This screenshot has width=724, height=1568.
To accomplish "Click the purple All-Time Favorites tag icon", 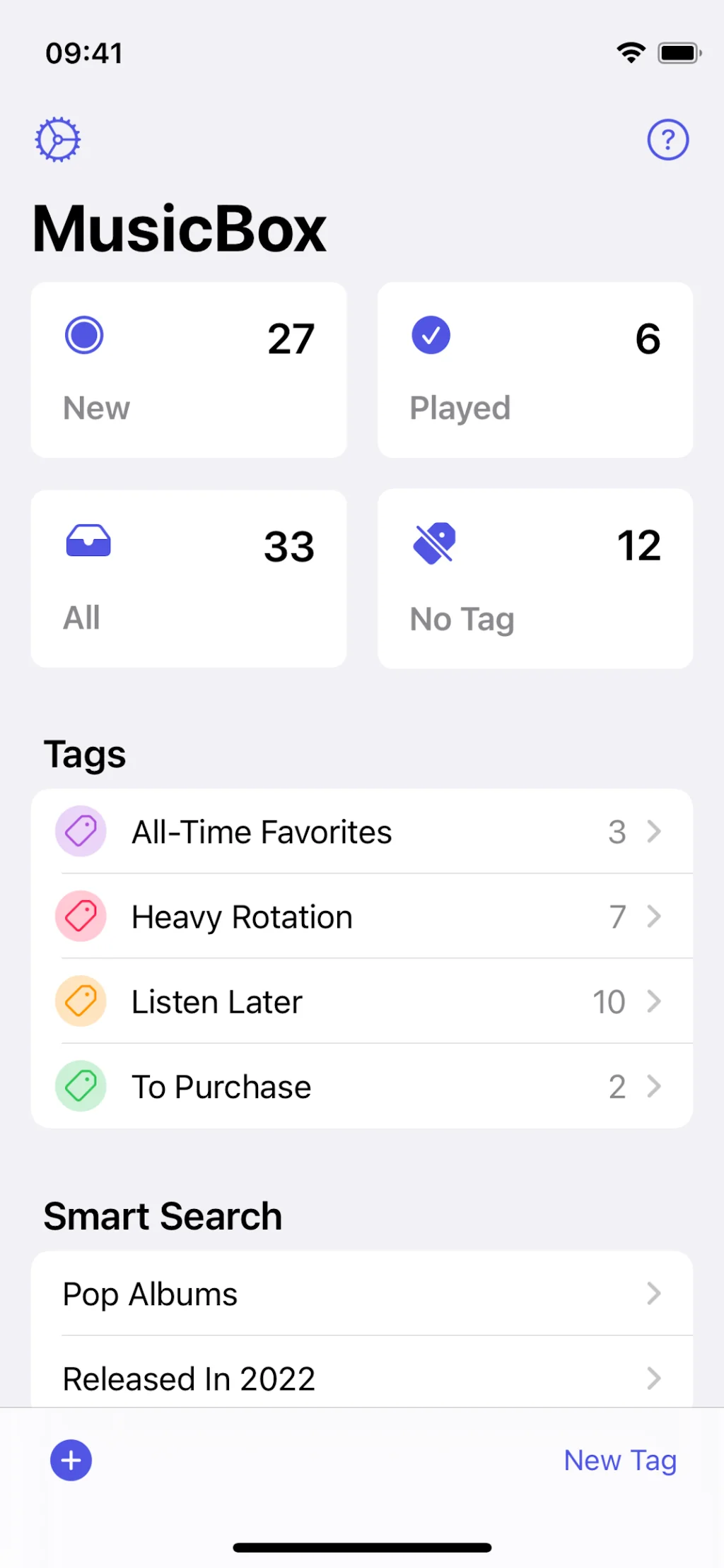I will [x=81, y=831].
